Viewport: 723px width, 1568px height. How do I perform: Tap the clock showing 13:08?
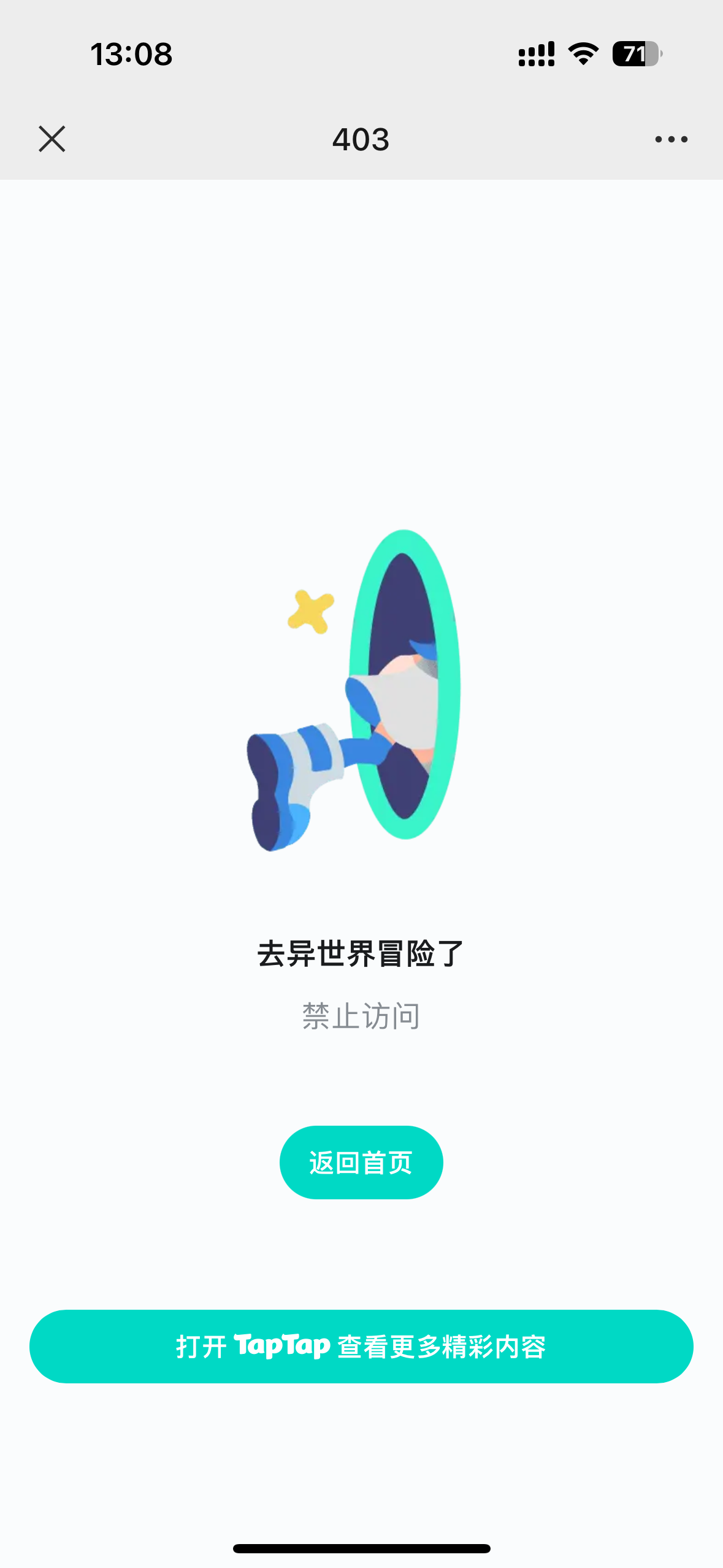(131, 55)
